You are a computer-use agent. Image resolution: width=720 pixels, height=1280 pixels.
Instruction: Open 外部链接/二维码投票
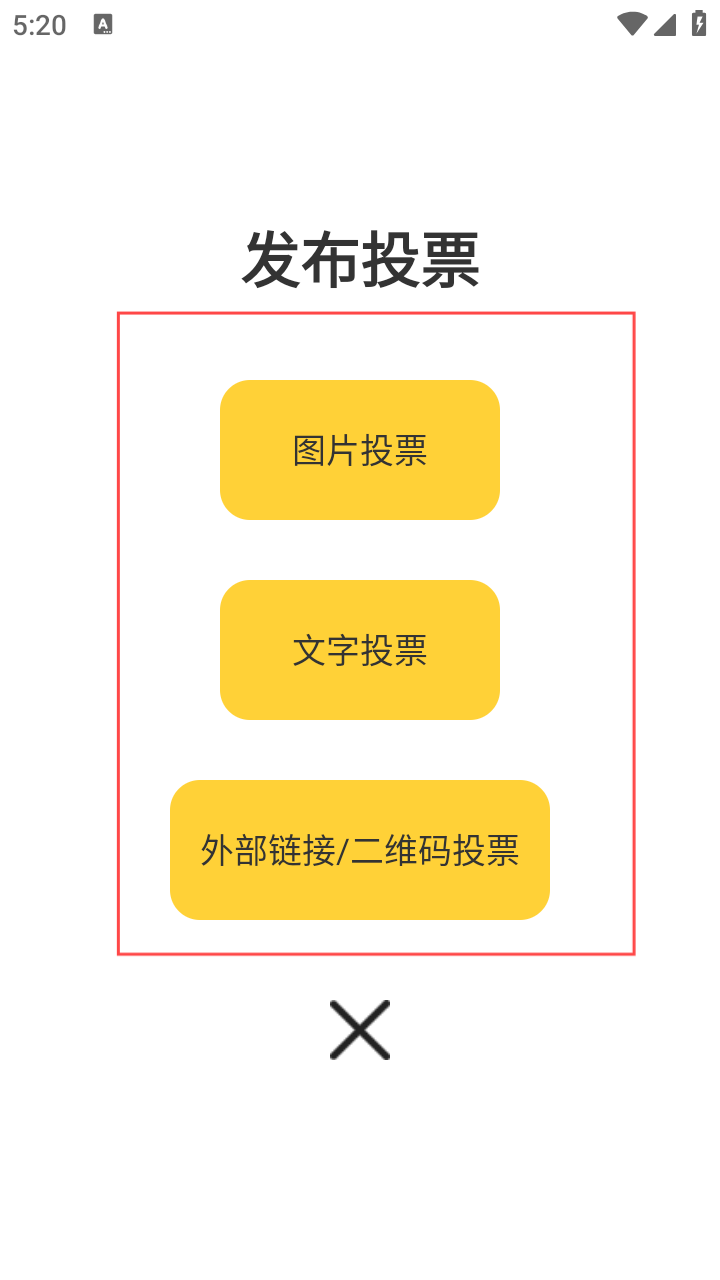click(x=360, y=850)
